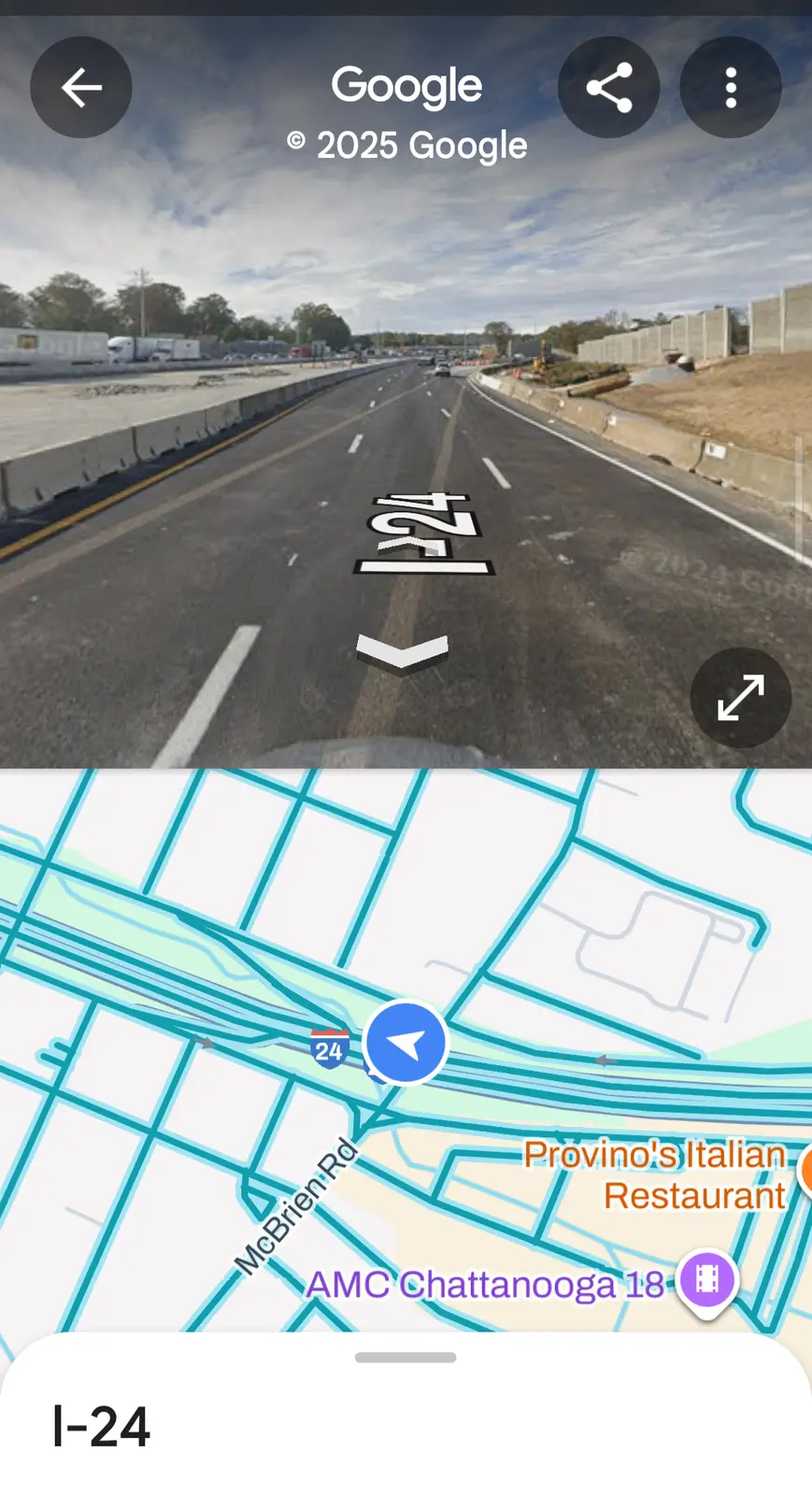The image size is (812, 1495).
Task: Open AMC Chattanooga 18 map pin
Action: point(707,1279)
